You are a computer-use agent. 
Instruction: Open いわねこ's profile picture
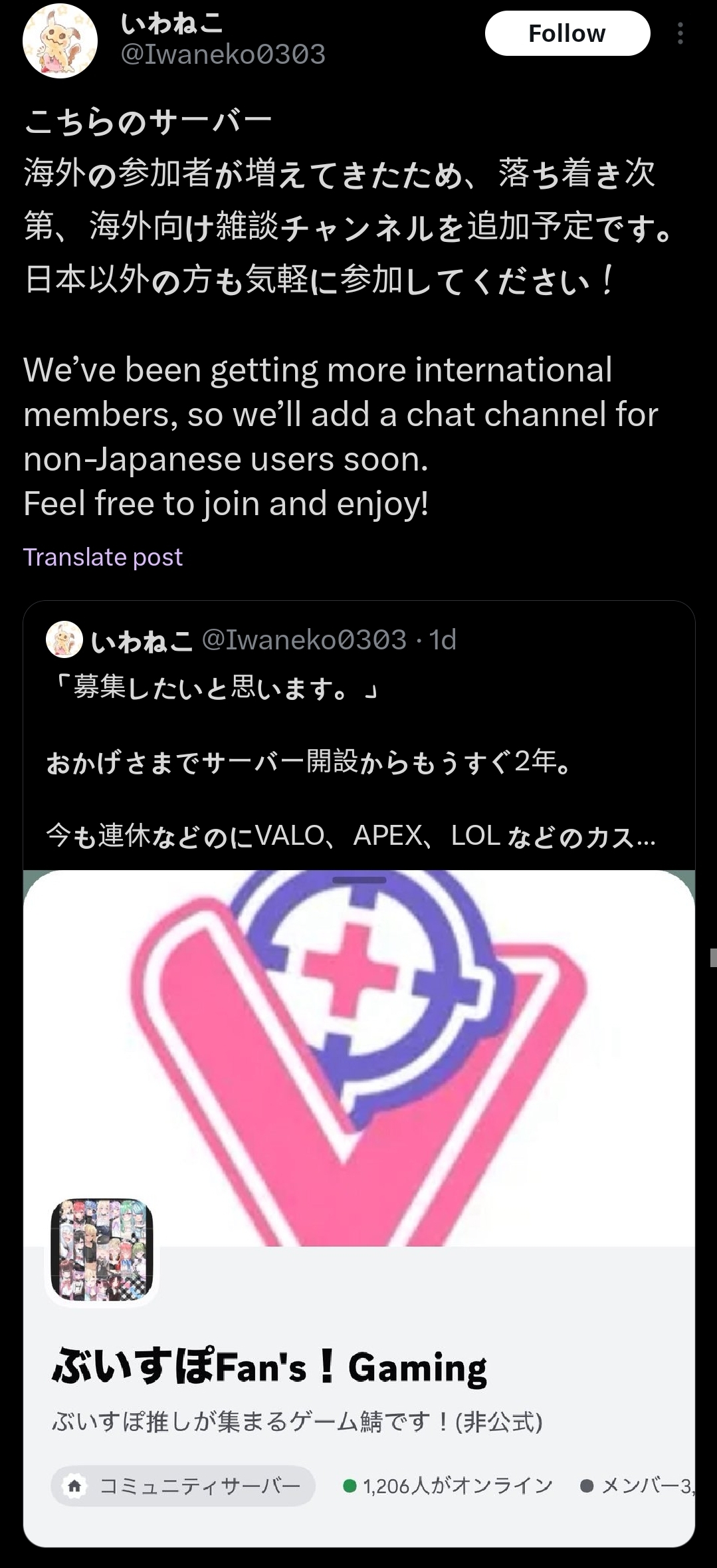click(x=60, y=41)
